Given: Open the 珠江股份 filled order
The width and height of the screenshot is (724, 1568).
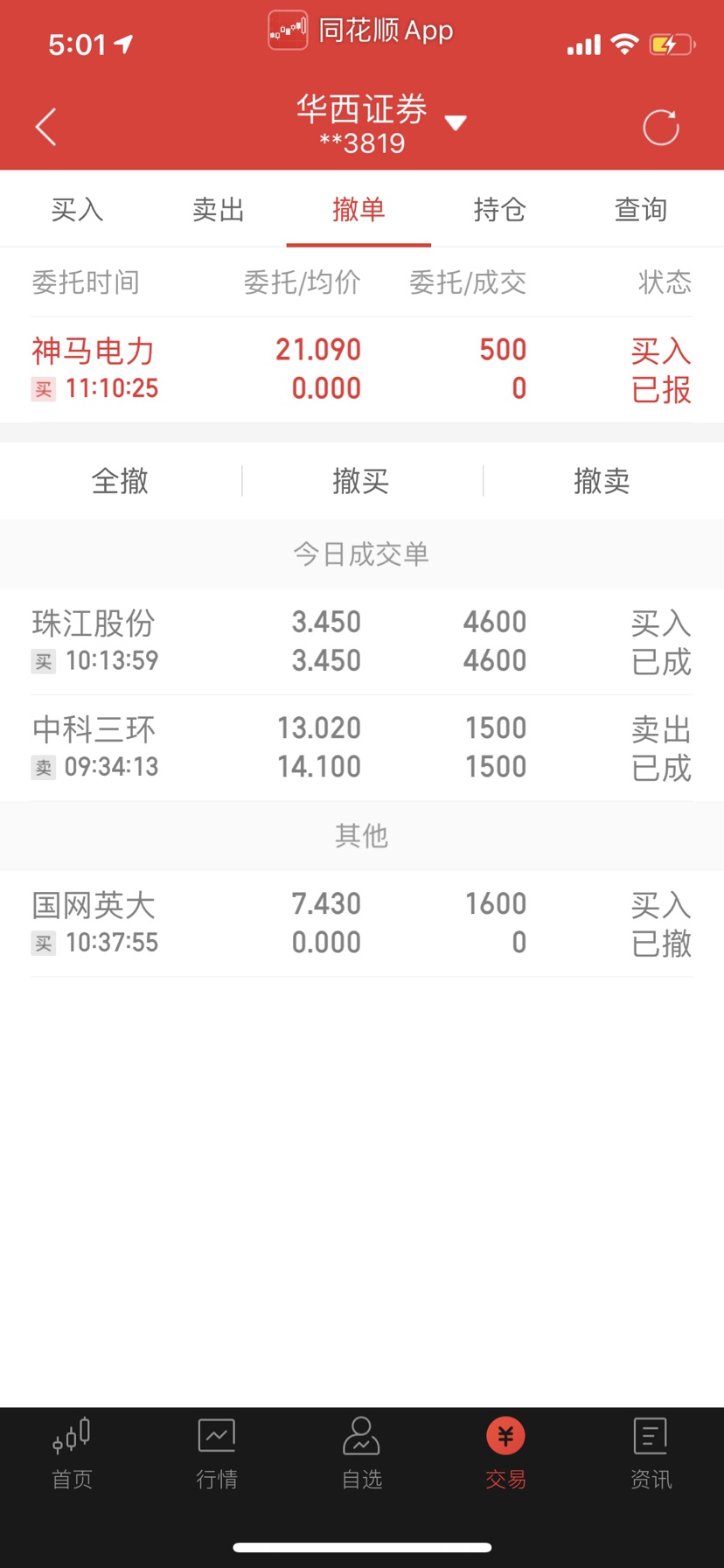Looking at the screenshot, I should (x=362, y=641).
